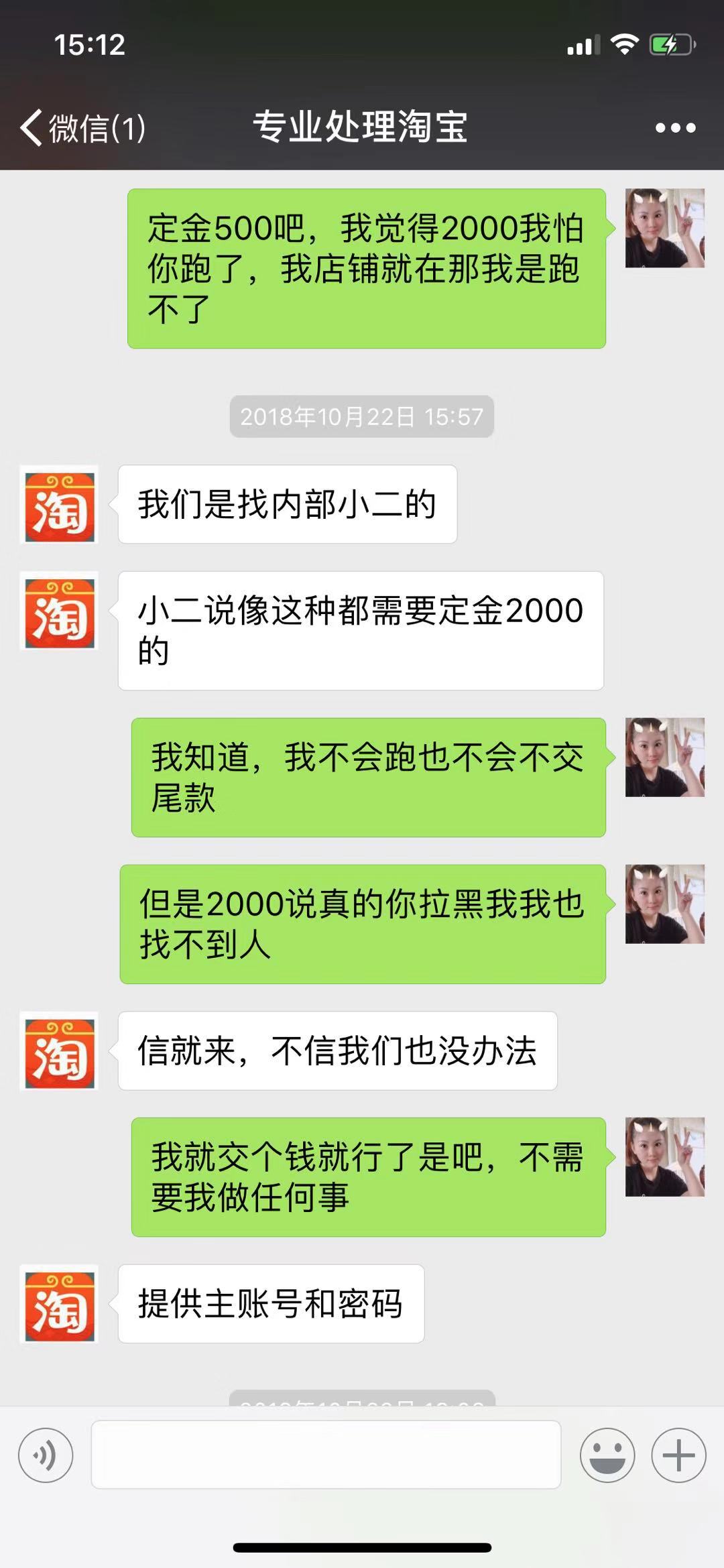This screenshot has width=724, height=1568.
Task: Open the three-dot chat info menu
Action: 675,127
